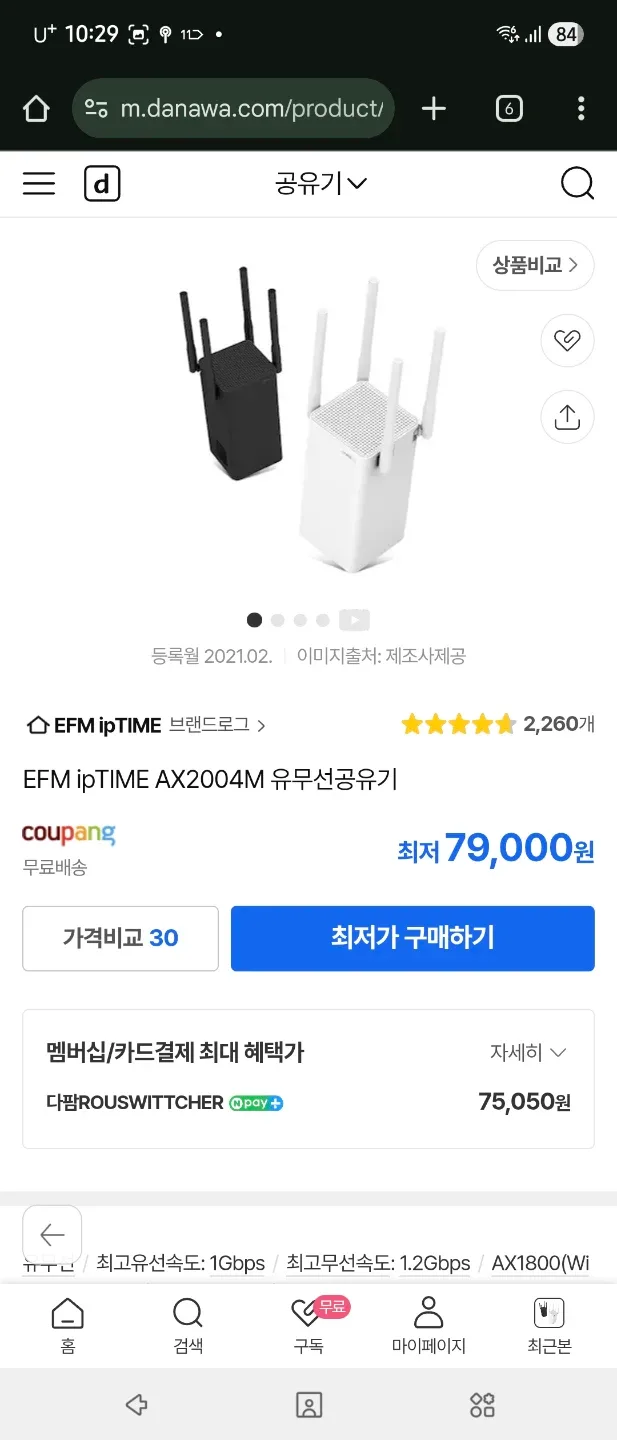
Task: Open the browser tab switcher
Action: pyautogui.click(x=509, y=109)
